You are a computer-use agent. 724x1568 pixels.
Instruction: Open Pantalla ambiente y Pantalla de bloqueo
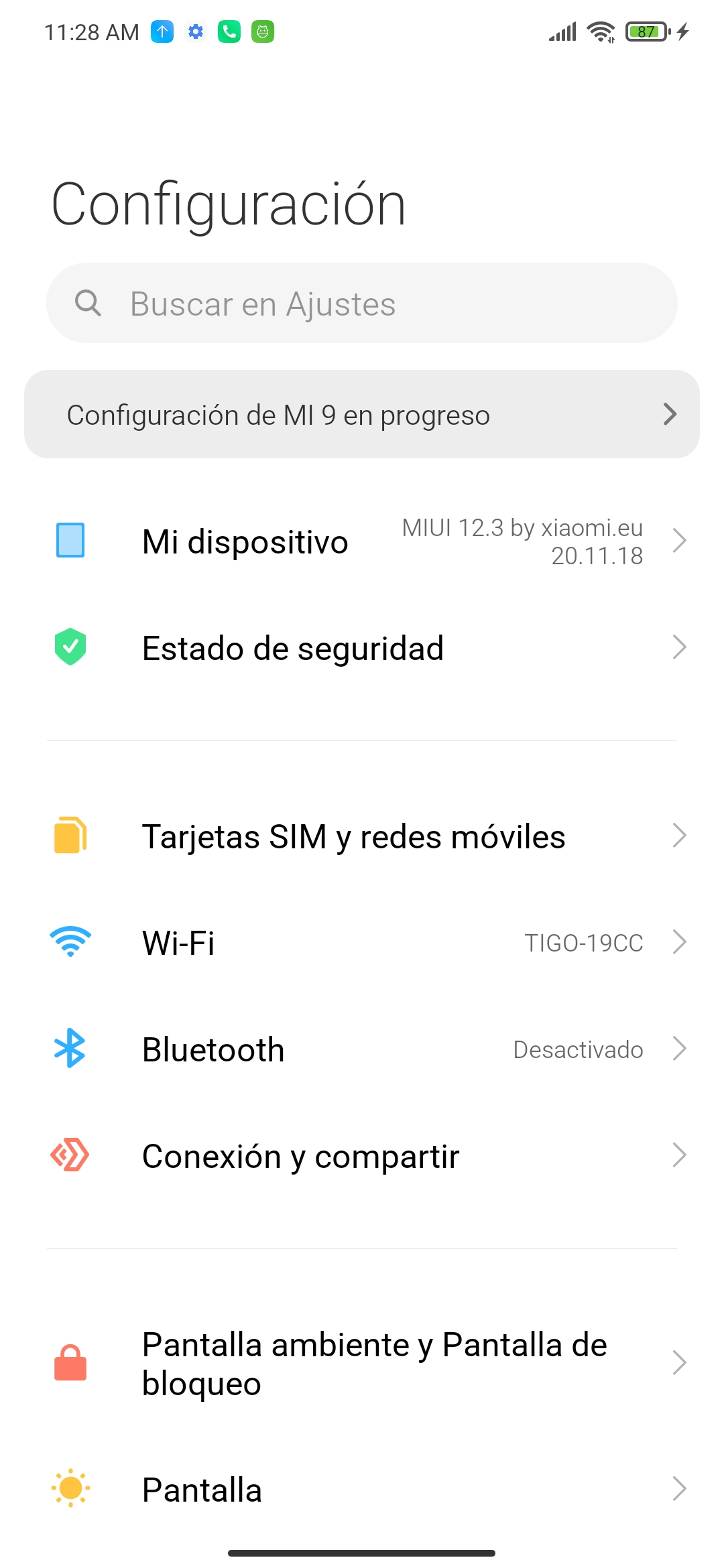pyautogui.click(x=362, y=1363)
